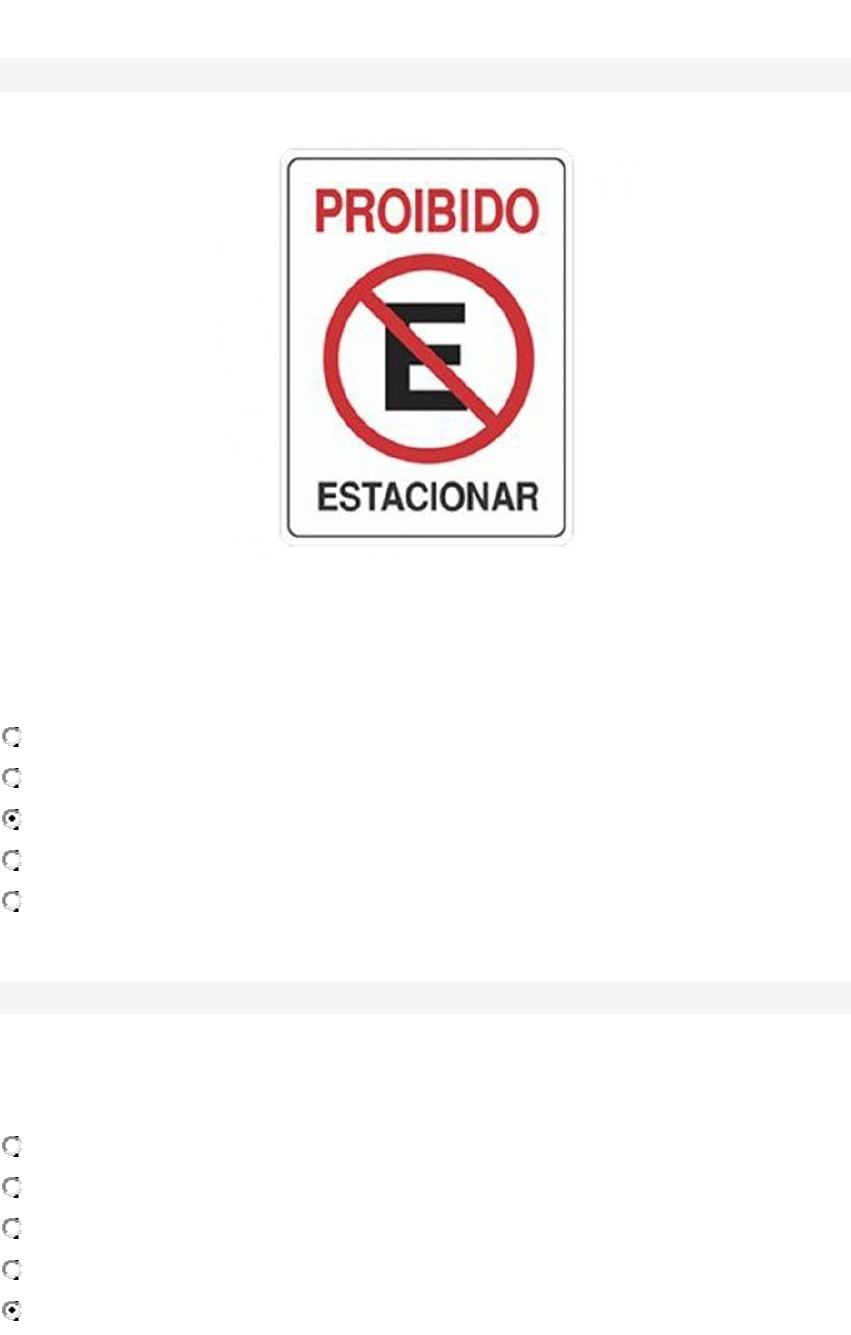Viewport: 851px width, 1335px height.
Task: Choose the second answer under the parking sign
Action: pos(12,777)
